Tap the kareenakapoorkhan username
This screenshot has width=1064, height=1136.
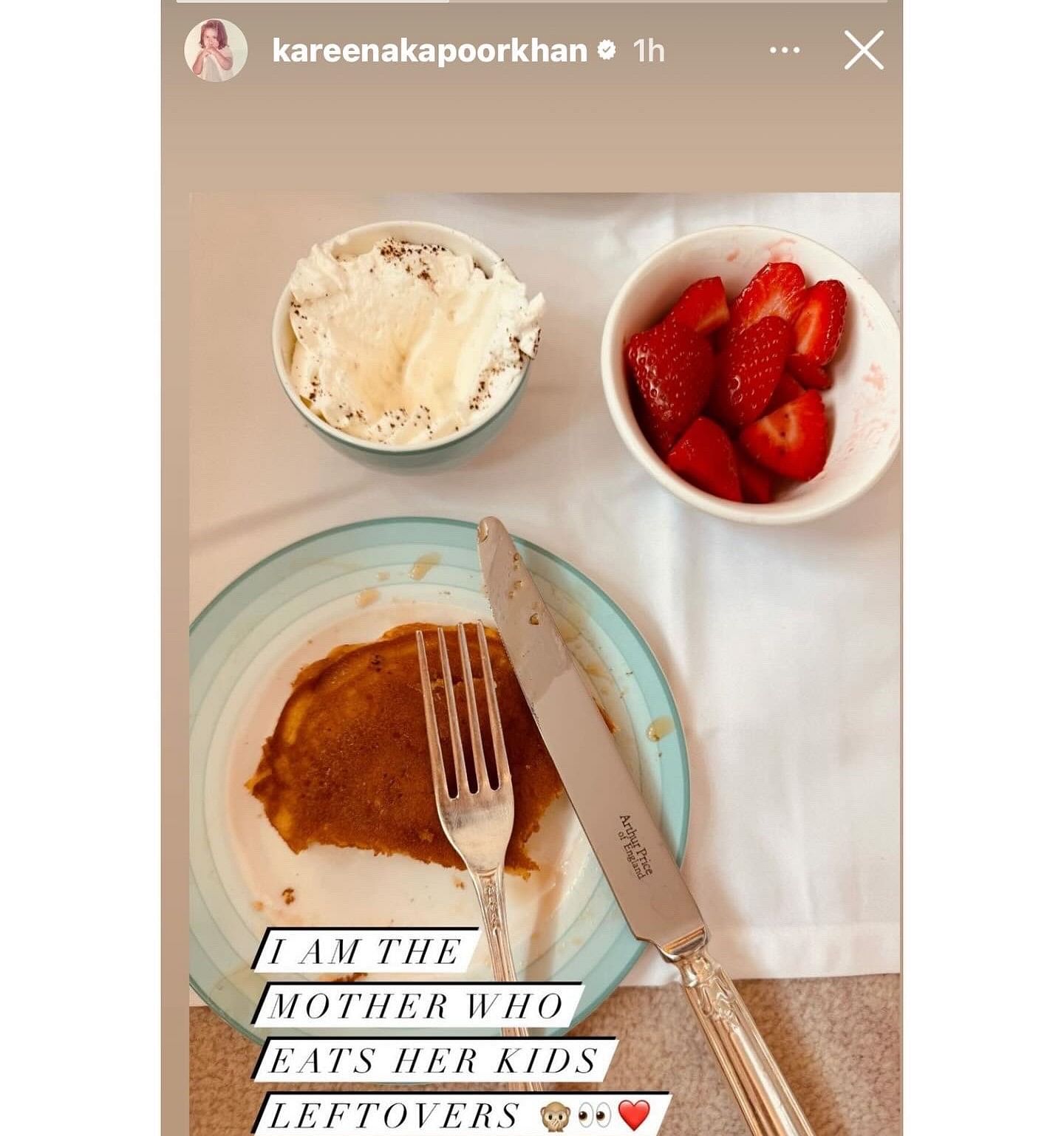(429, 51)
